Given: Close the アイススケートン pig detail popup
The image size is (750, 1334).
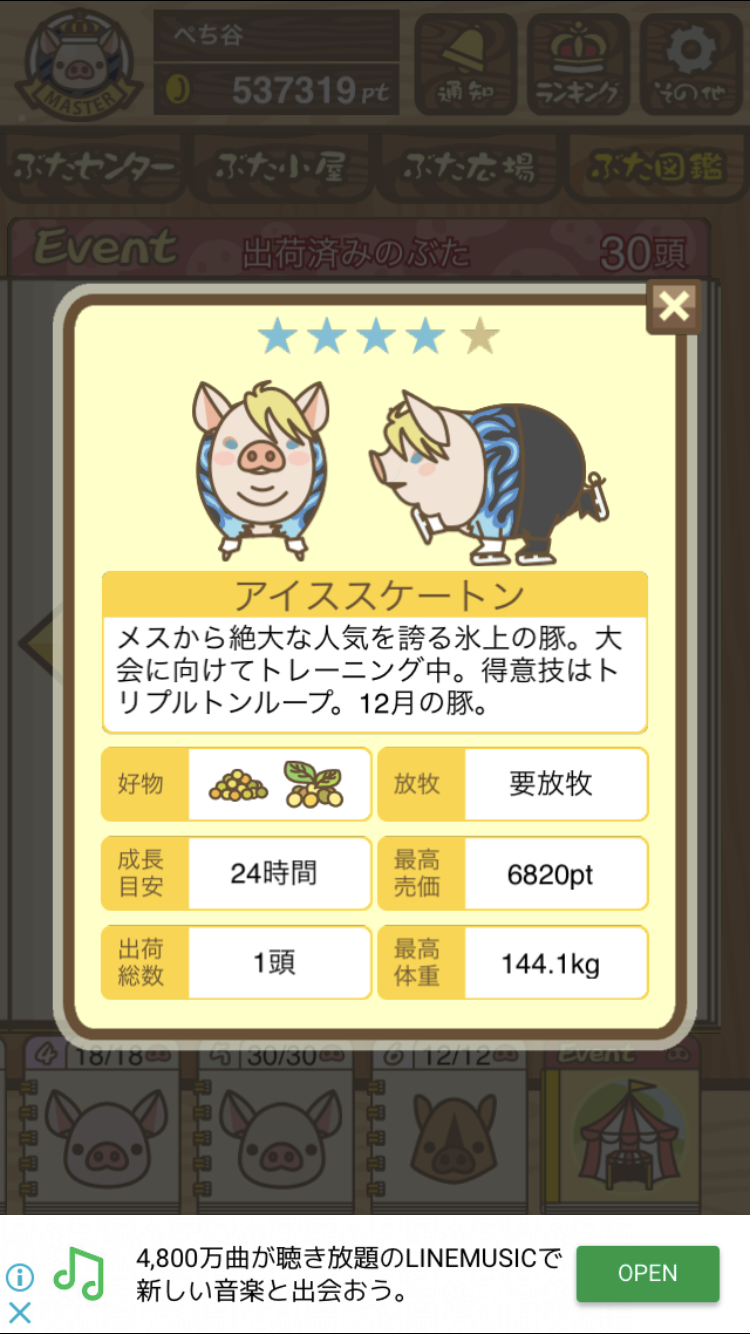Looking at the screenshot, I should [674, 306].
